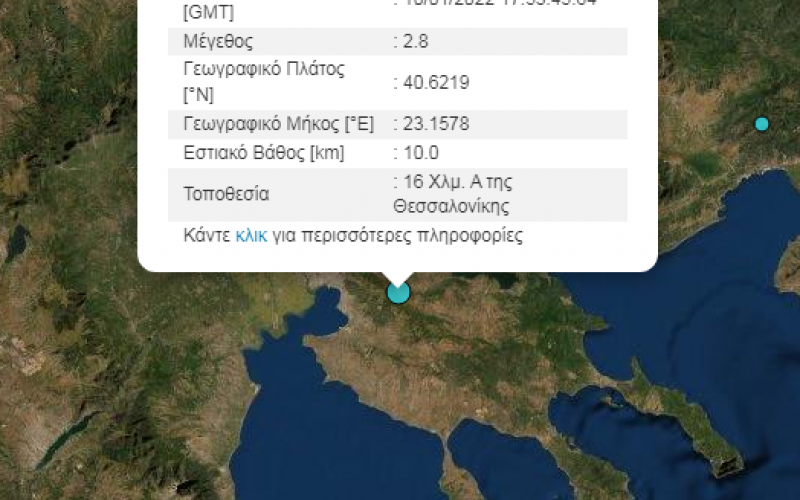Select the earthquake marker below the popup
Screen dimensions: 800x500
(x=398, y=292)
